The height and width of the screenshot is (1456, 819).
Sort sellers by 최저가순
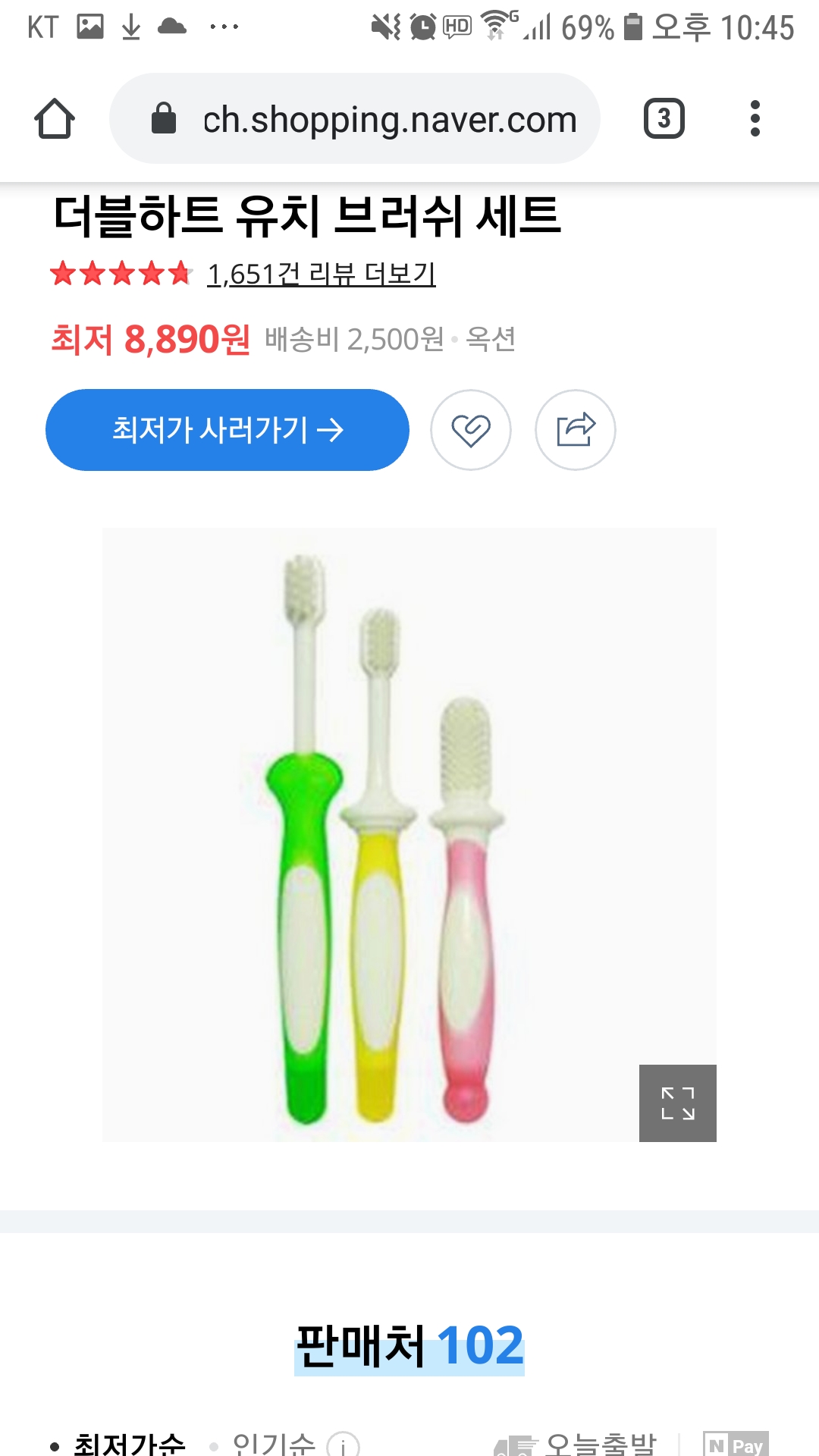129,1443
